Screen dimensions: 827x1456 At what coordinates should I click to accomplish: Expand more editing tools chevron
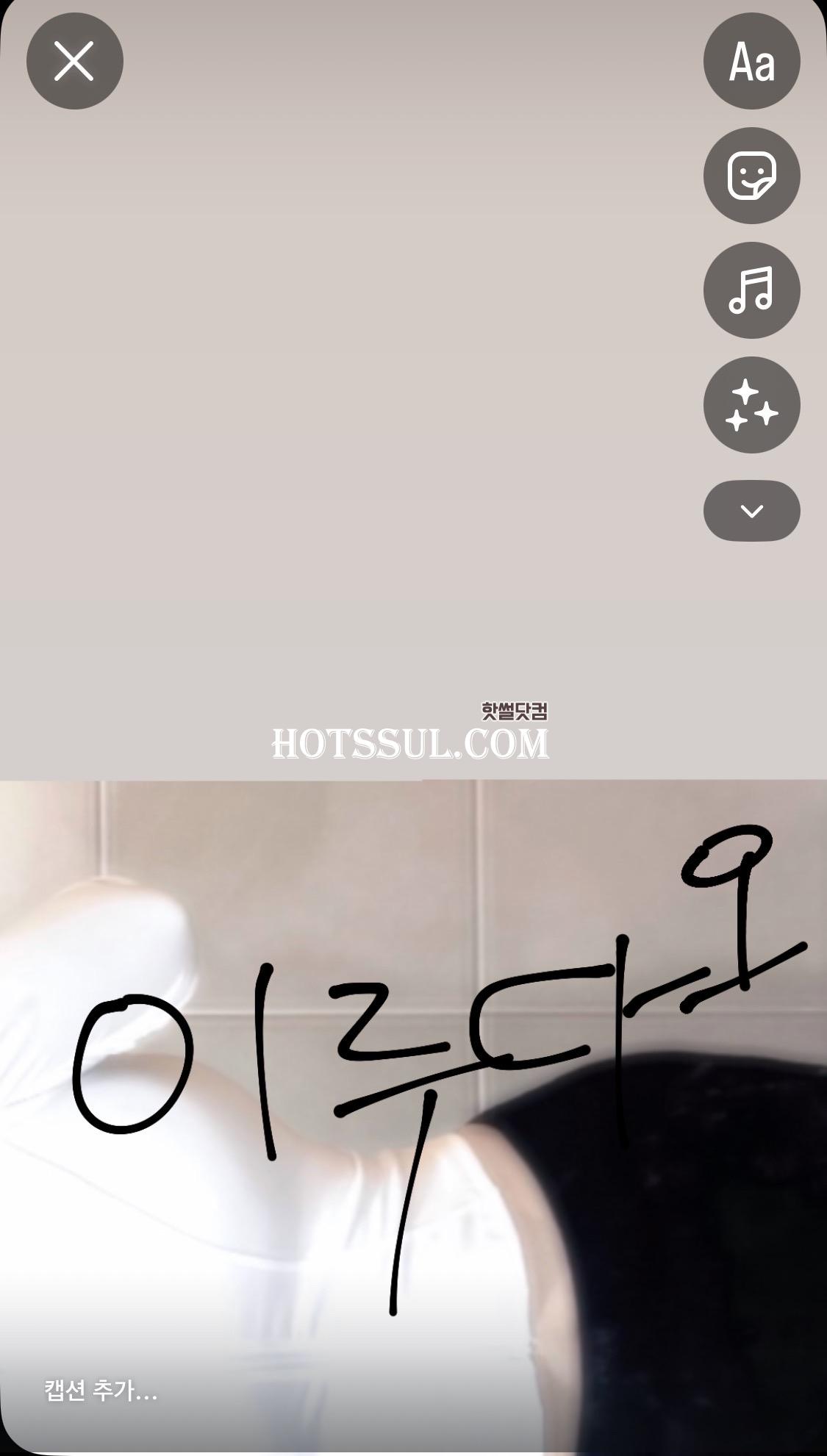coord(751,511)
